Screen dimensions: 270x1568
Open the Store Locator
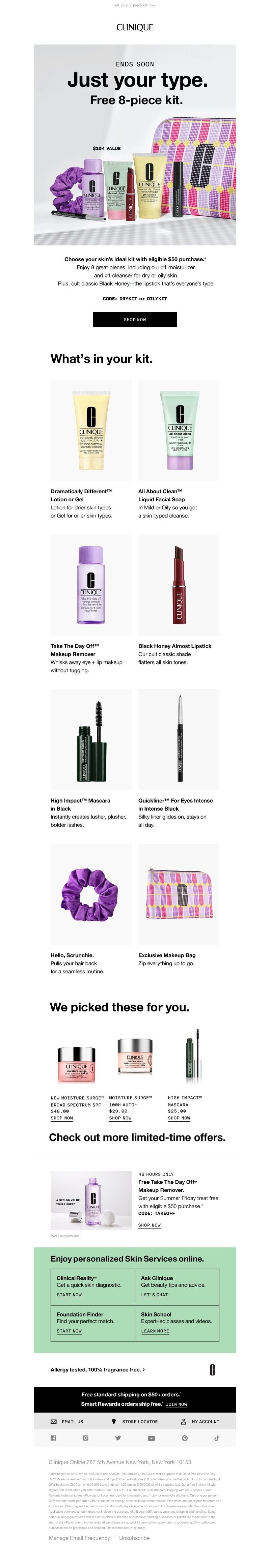135,1422
